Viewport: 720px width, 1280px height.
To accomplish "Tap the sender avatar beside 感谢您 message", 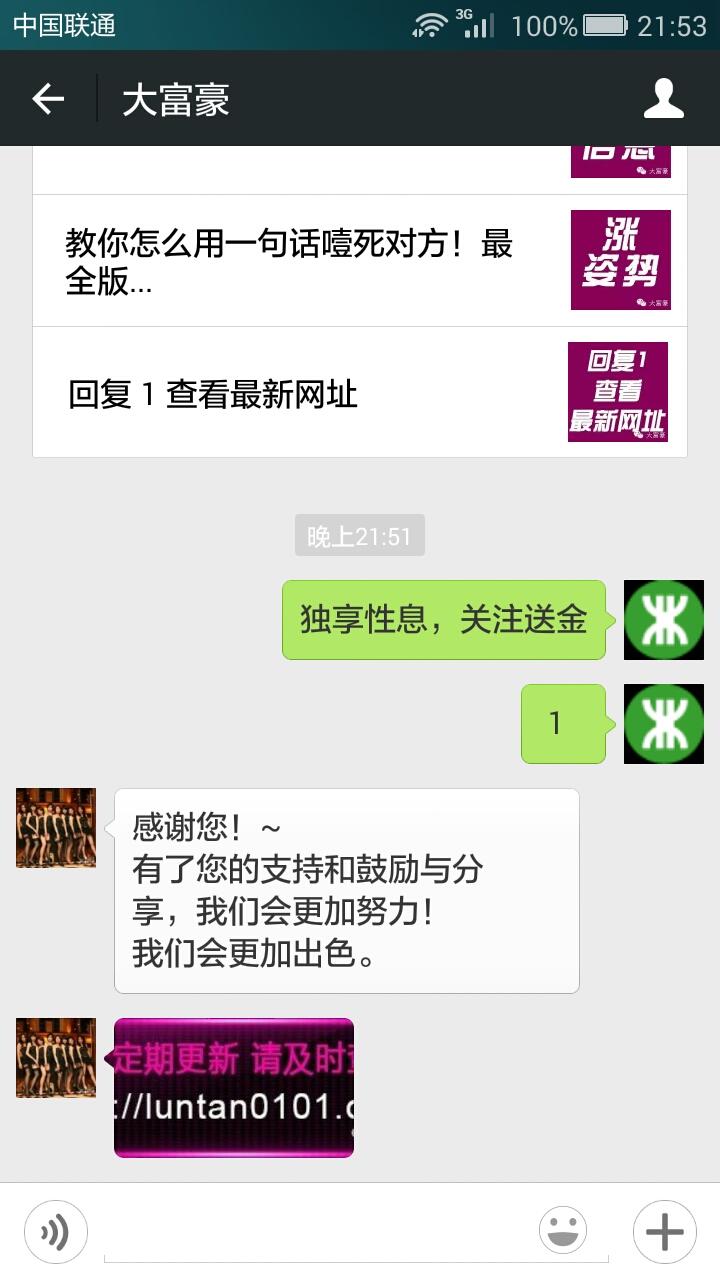I will tap(56, 828).
